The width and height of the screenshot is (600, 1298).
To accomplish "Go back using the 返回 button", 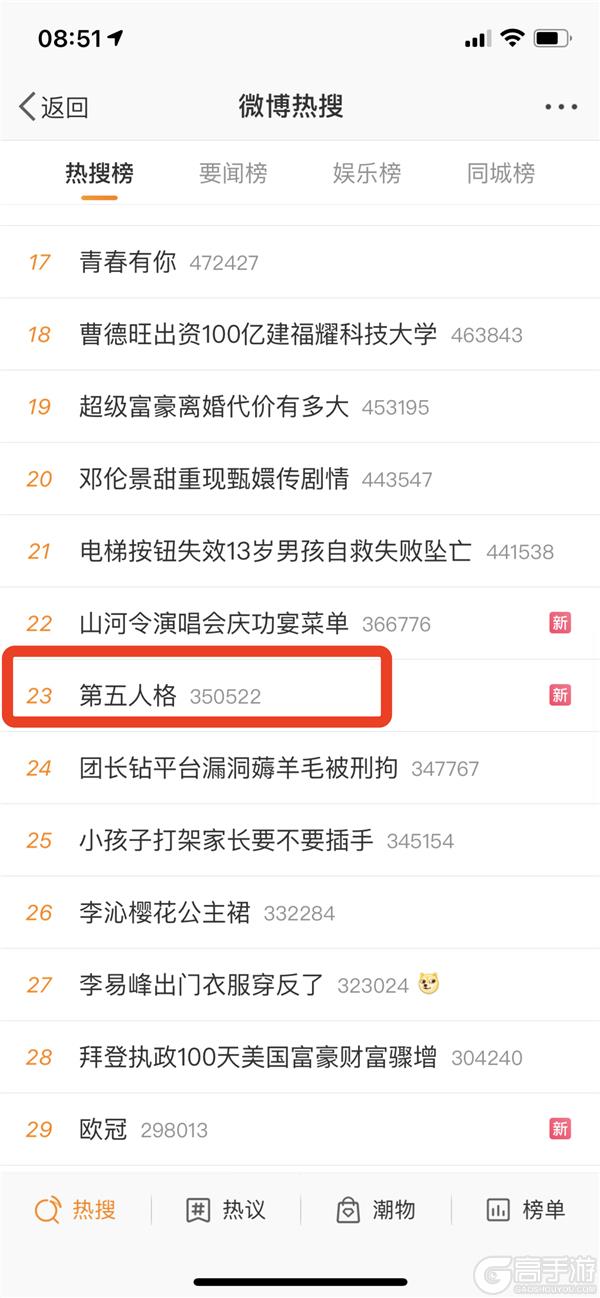I will [54, 107].
